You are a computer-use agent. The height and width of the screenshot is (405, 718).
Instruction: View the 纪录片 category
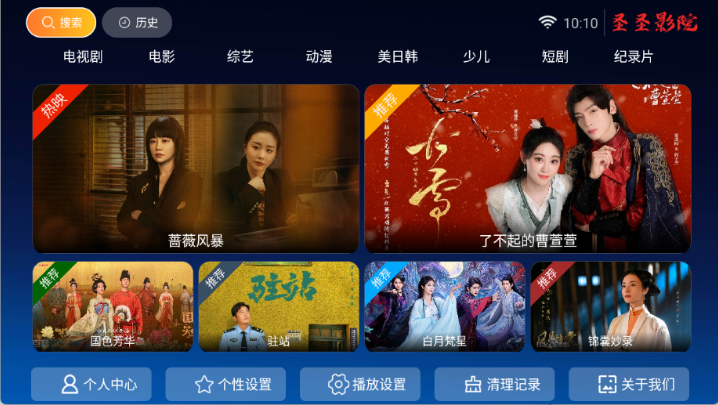point(633,57)
